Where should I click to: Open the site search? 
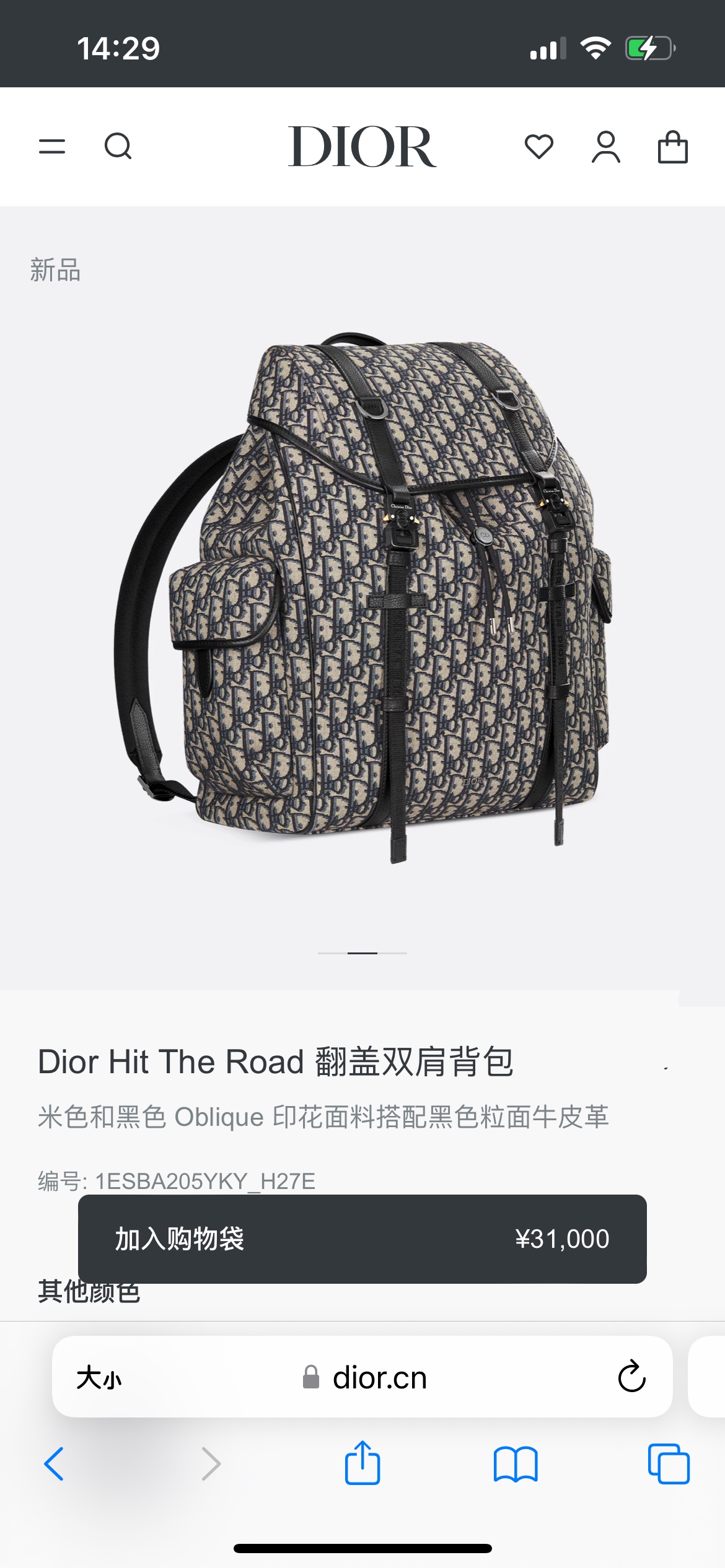(x=118, y=147)
